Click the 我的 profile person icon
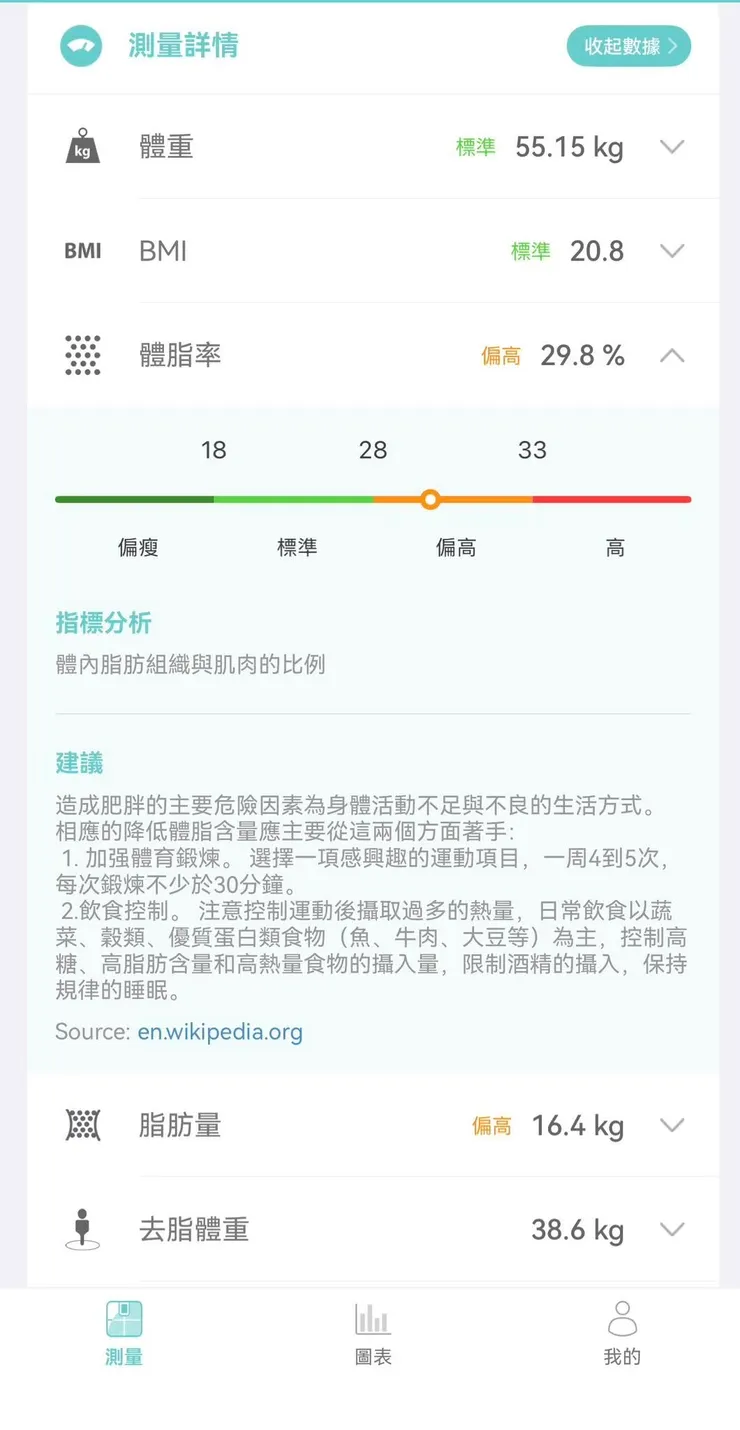 [622, 1318]
